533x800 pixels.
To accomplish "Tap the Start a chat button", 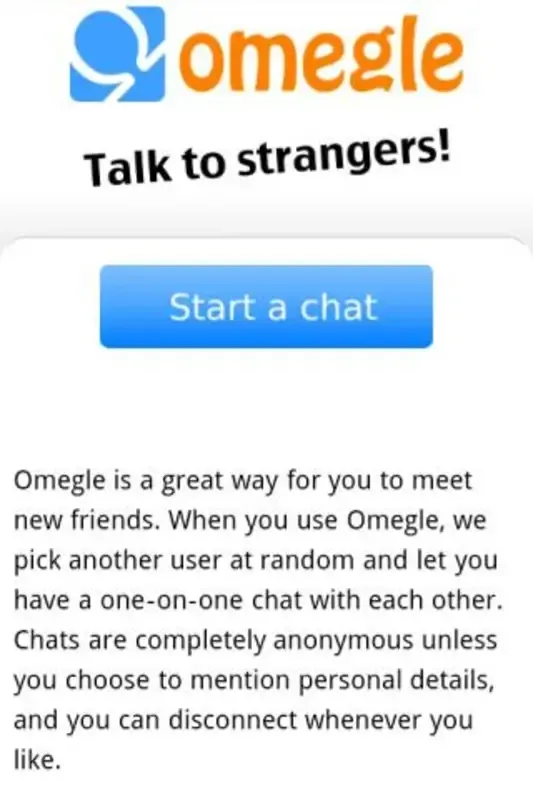I will click(x=266, y=307).
